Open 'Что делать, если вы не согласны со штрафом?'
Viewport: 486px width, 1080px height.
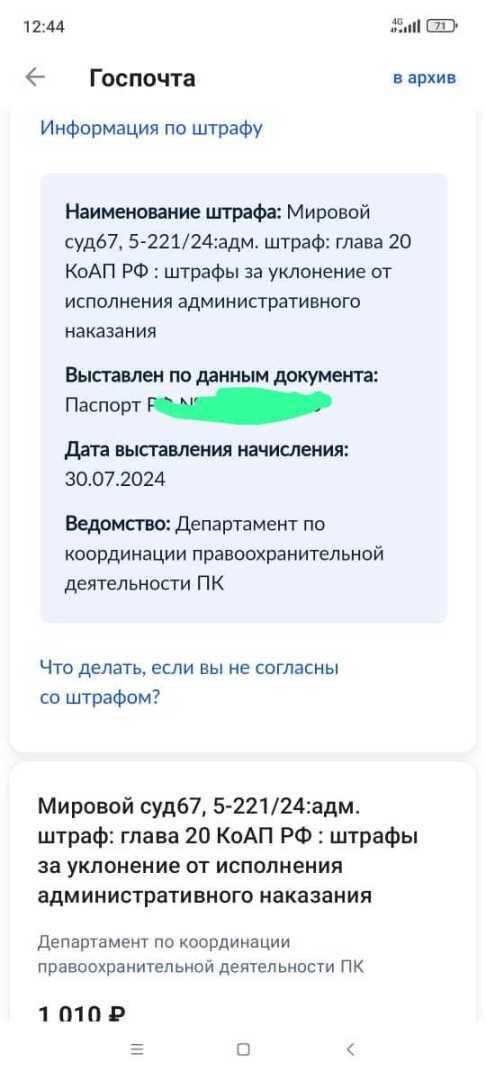[189, 682]
